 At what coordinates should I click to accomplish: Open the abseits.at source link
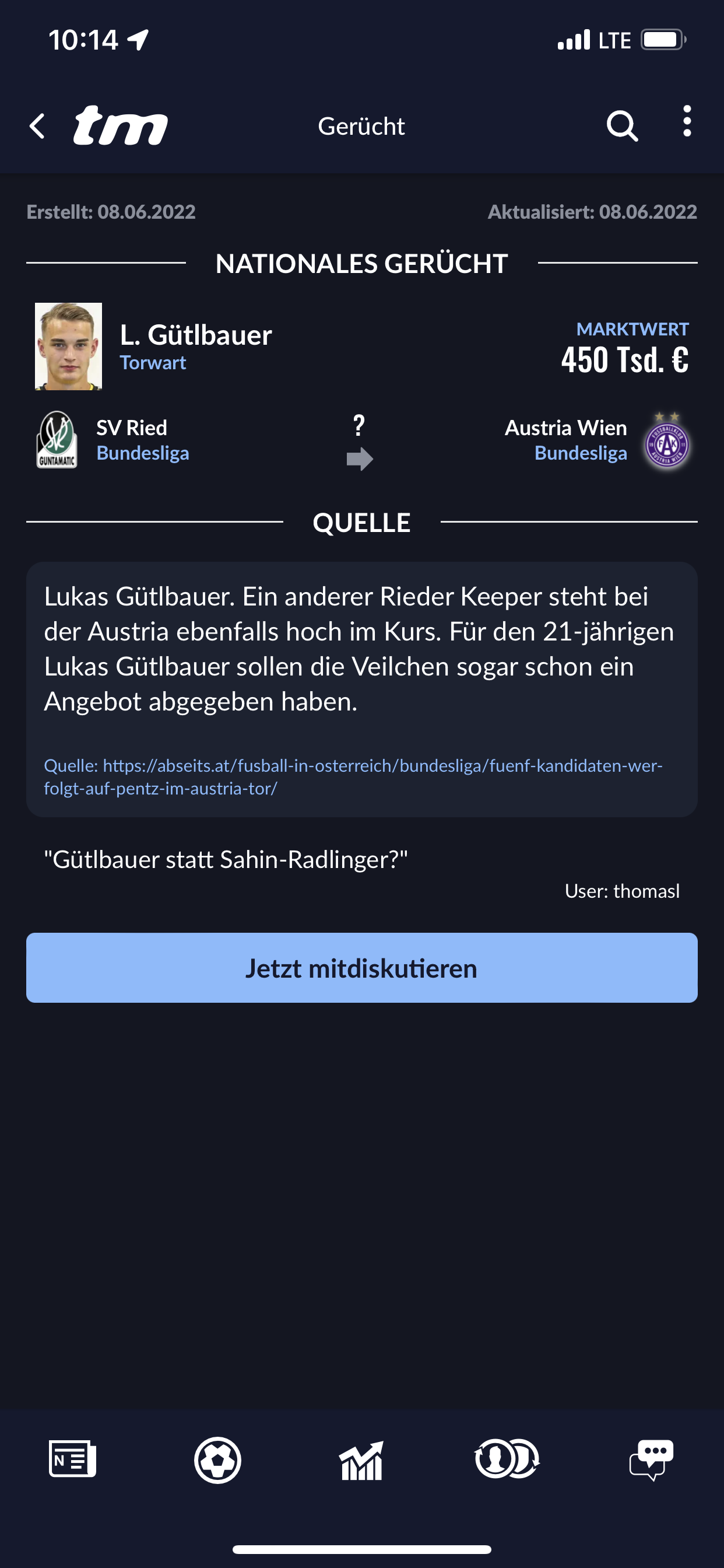tap(353, 776)
